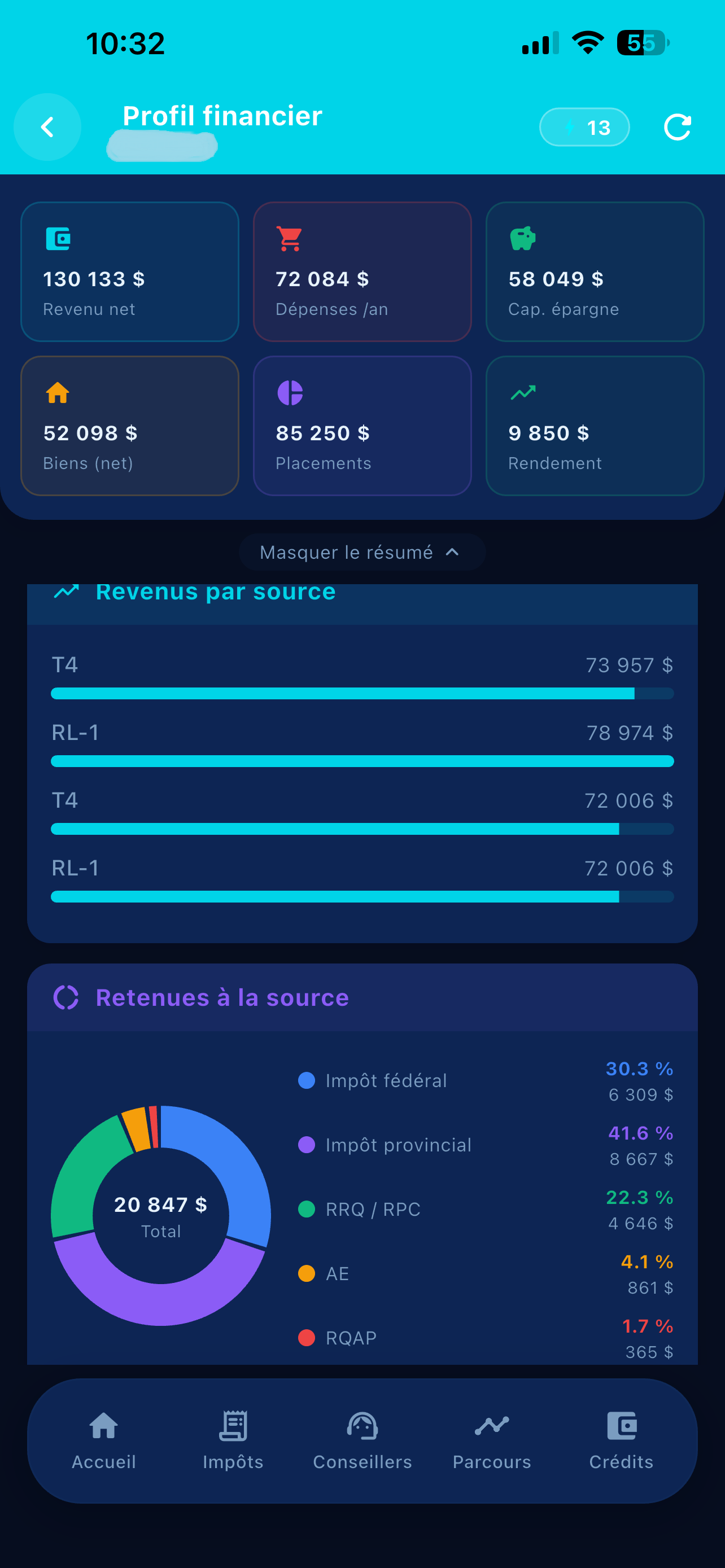Screen dimensions: 725x1568
Task: Open the Conseillers tab
Action: pos(362,1441)
